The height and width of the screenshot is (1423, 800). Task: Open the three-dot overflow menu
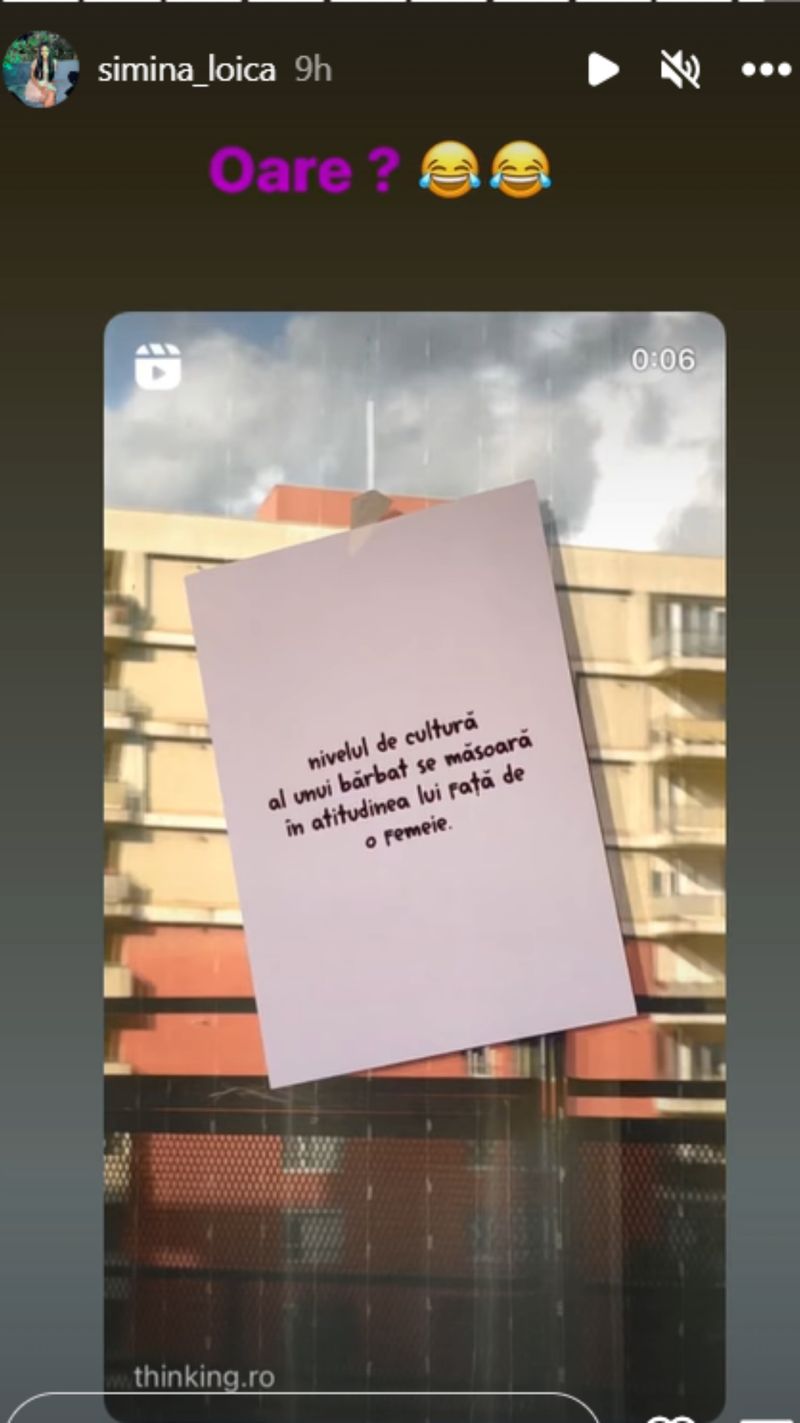coord(766,69)
